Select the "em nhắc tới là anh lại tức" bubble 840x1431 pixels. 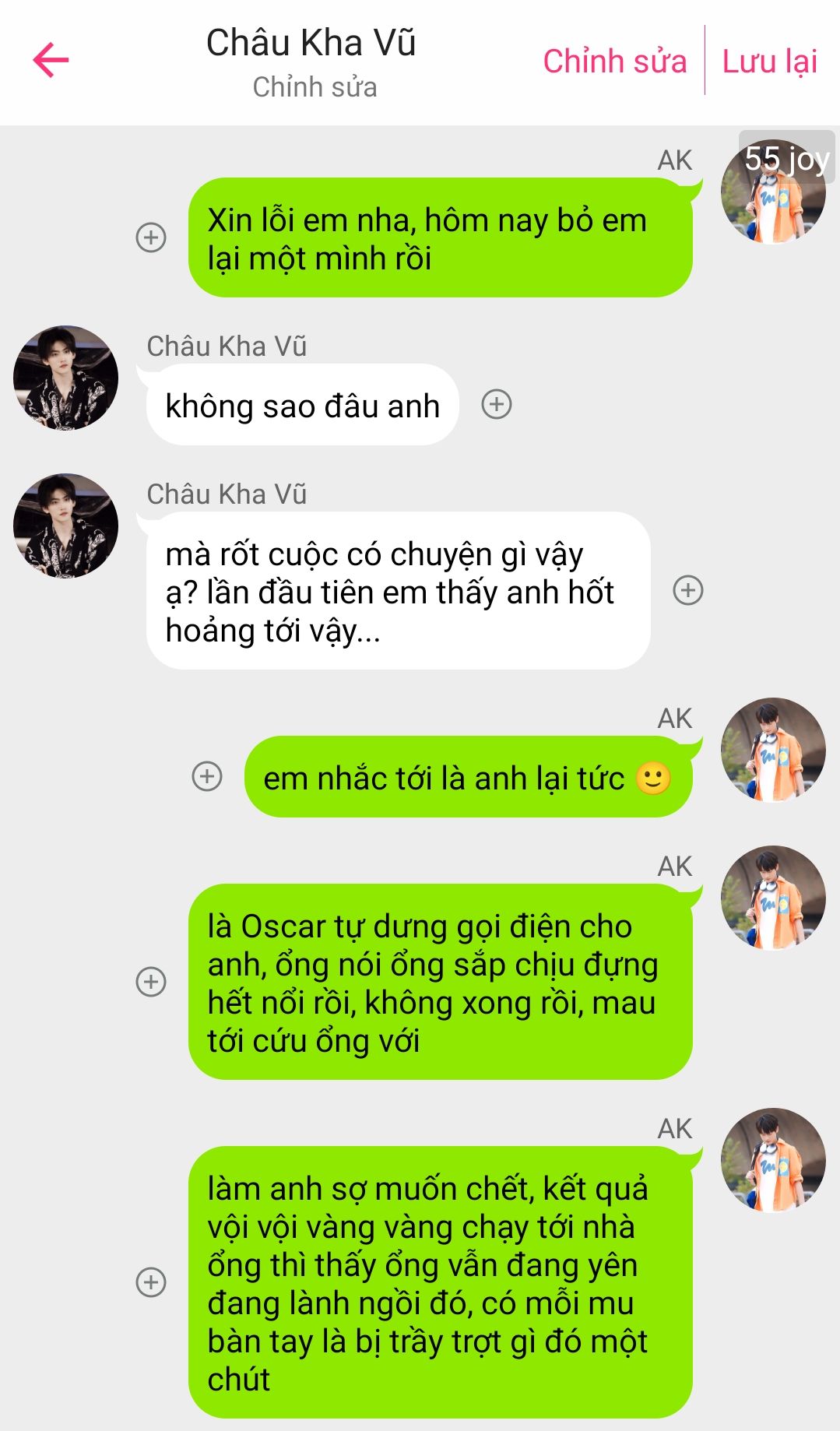click(x=468, y=777)
